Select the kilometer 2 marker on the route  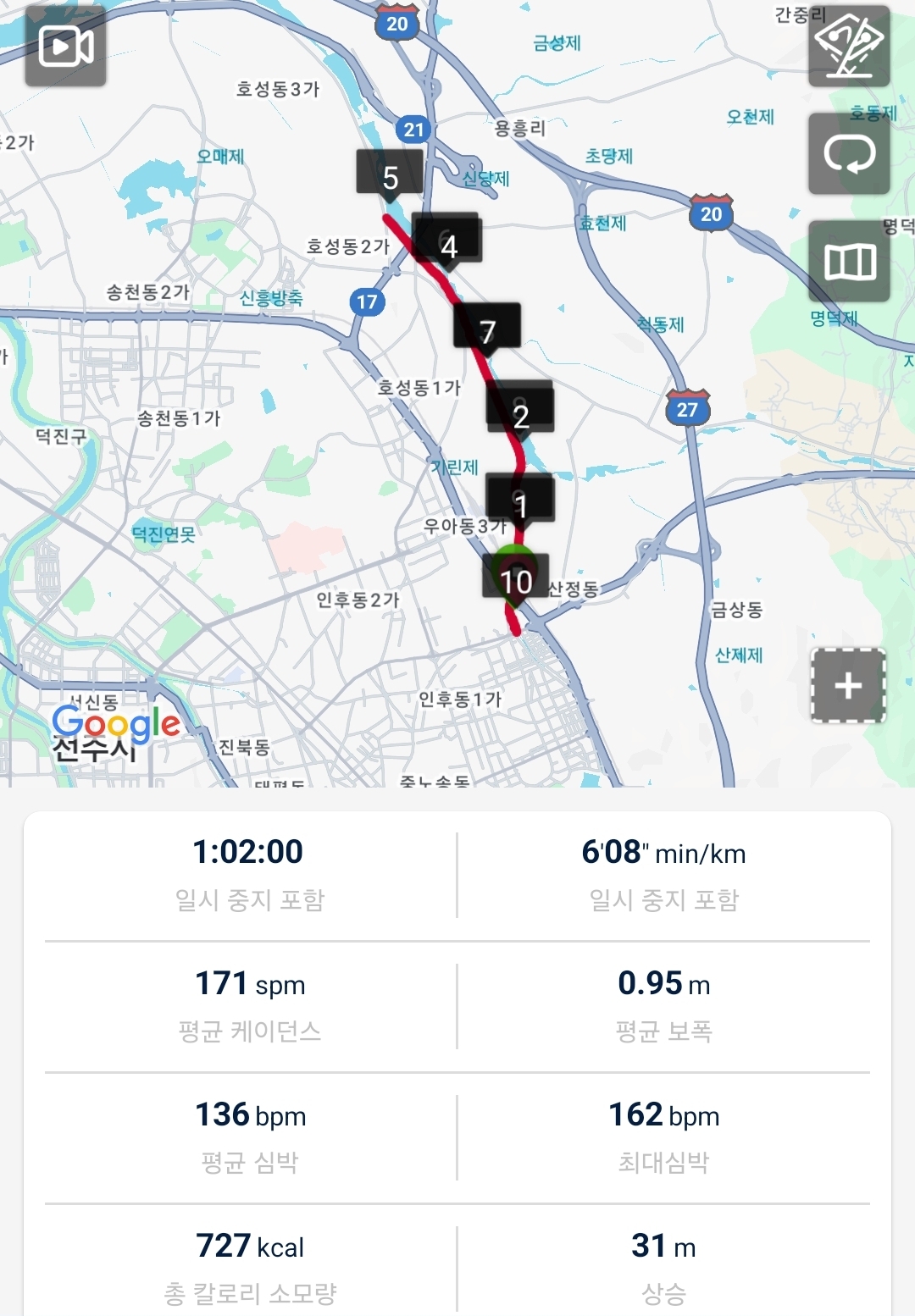(x=521, y=414)
